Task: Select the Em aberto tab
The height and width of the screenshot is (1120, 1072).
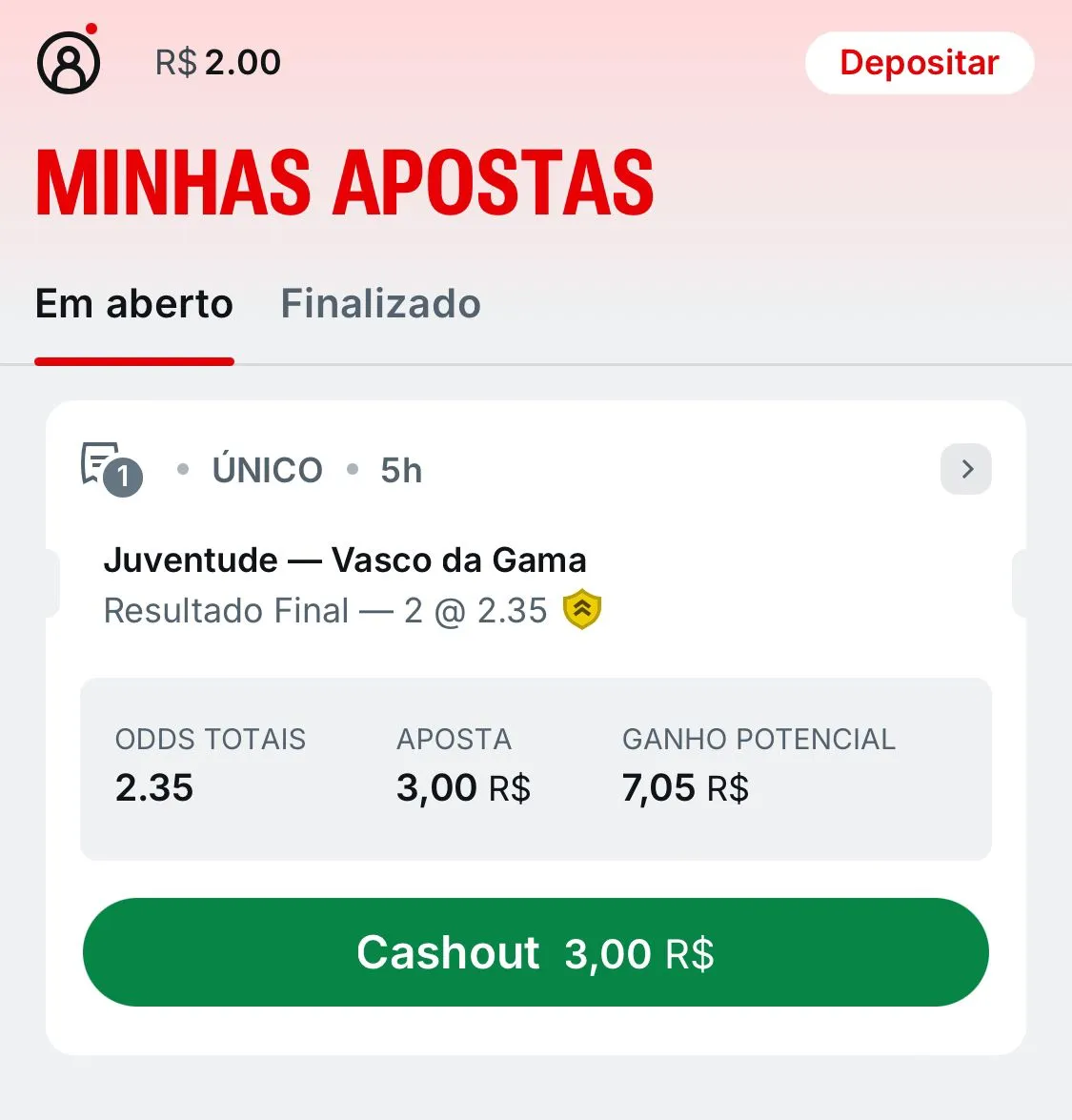Action: (133, 303)
